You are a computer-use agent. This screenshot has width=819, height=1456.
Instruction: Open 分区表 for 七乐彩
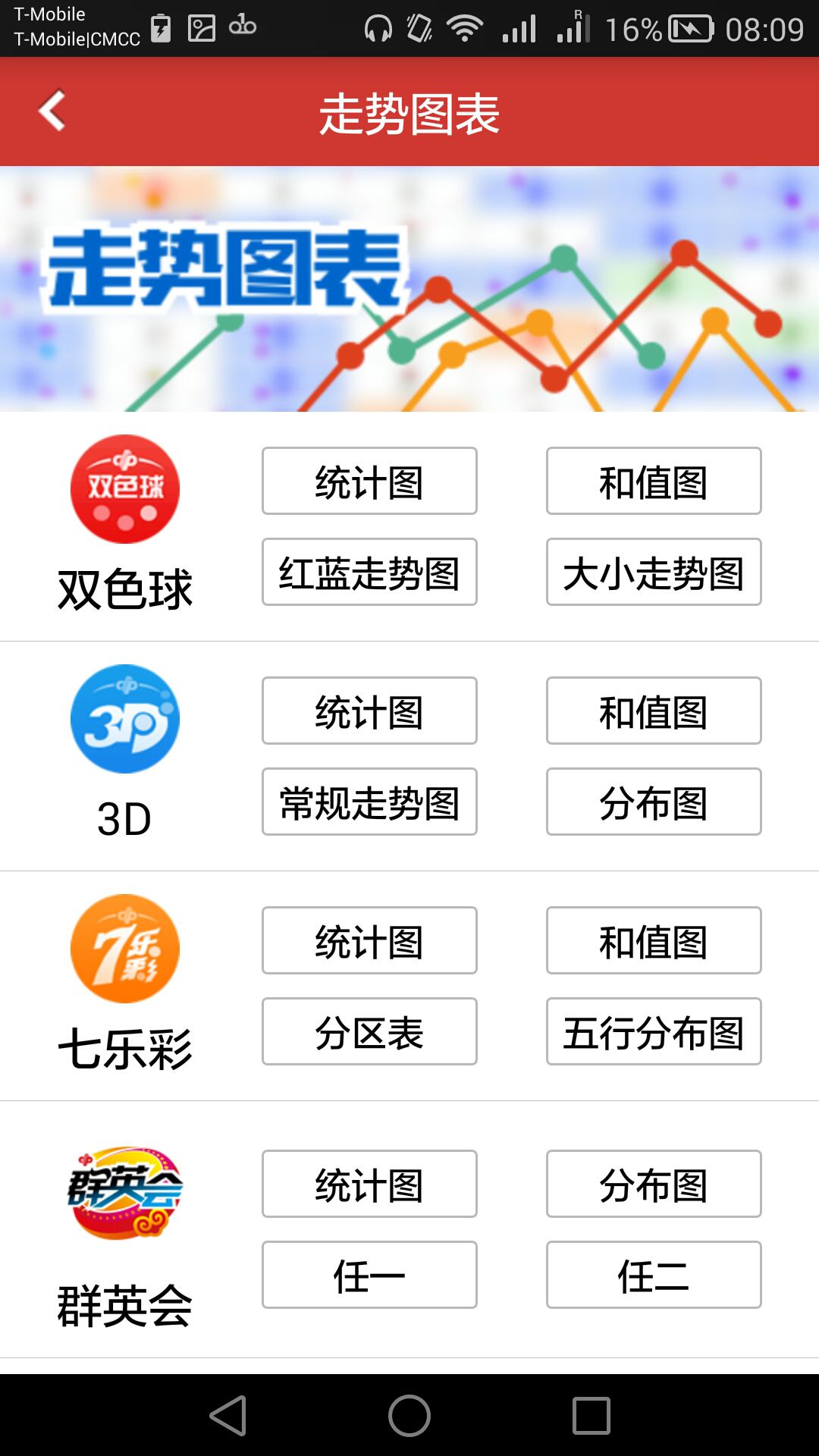click(x=369, y=1031)
